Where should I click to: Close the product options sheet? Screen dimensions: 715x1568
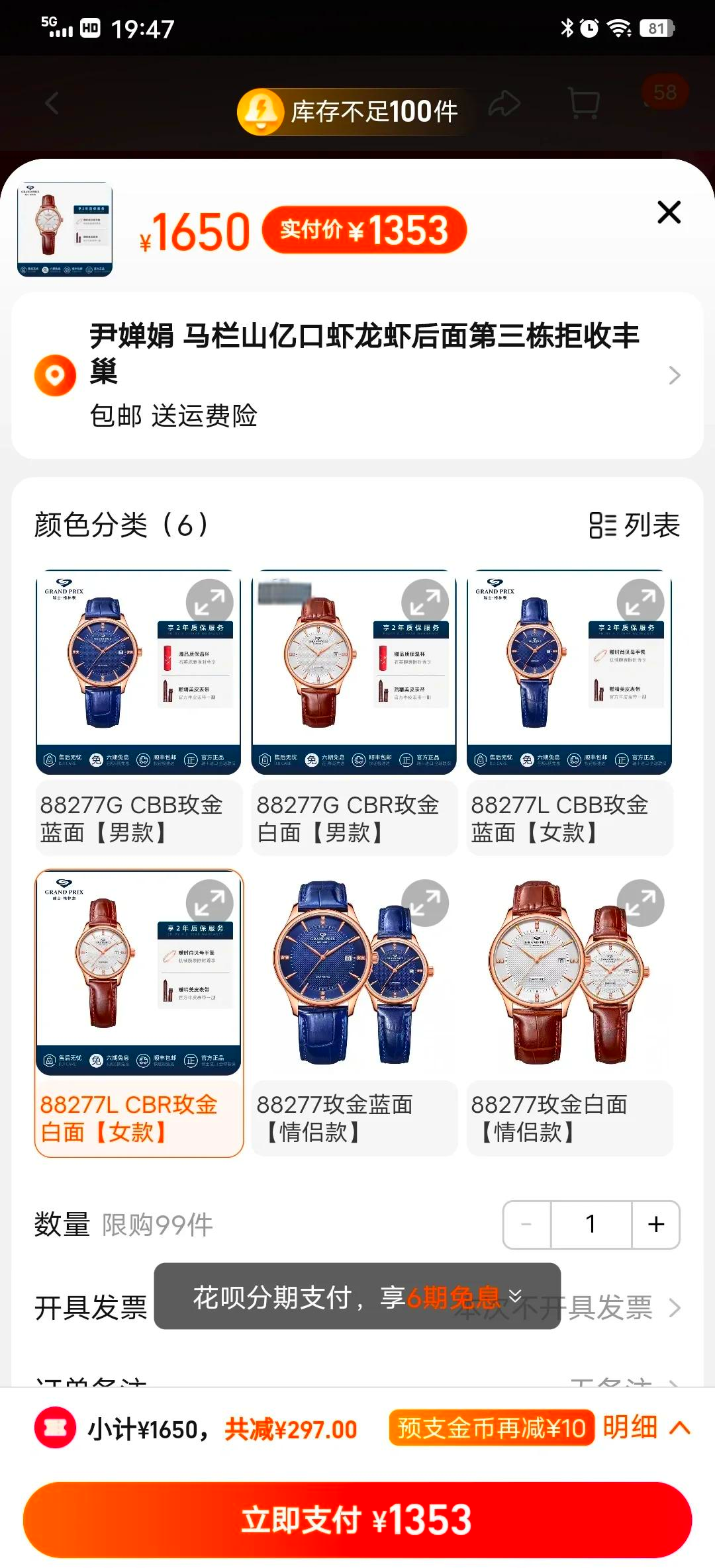point(669,212)
